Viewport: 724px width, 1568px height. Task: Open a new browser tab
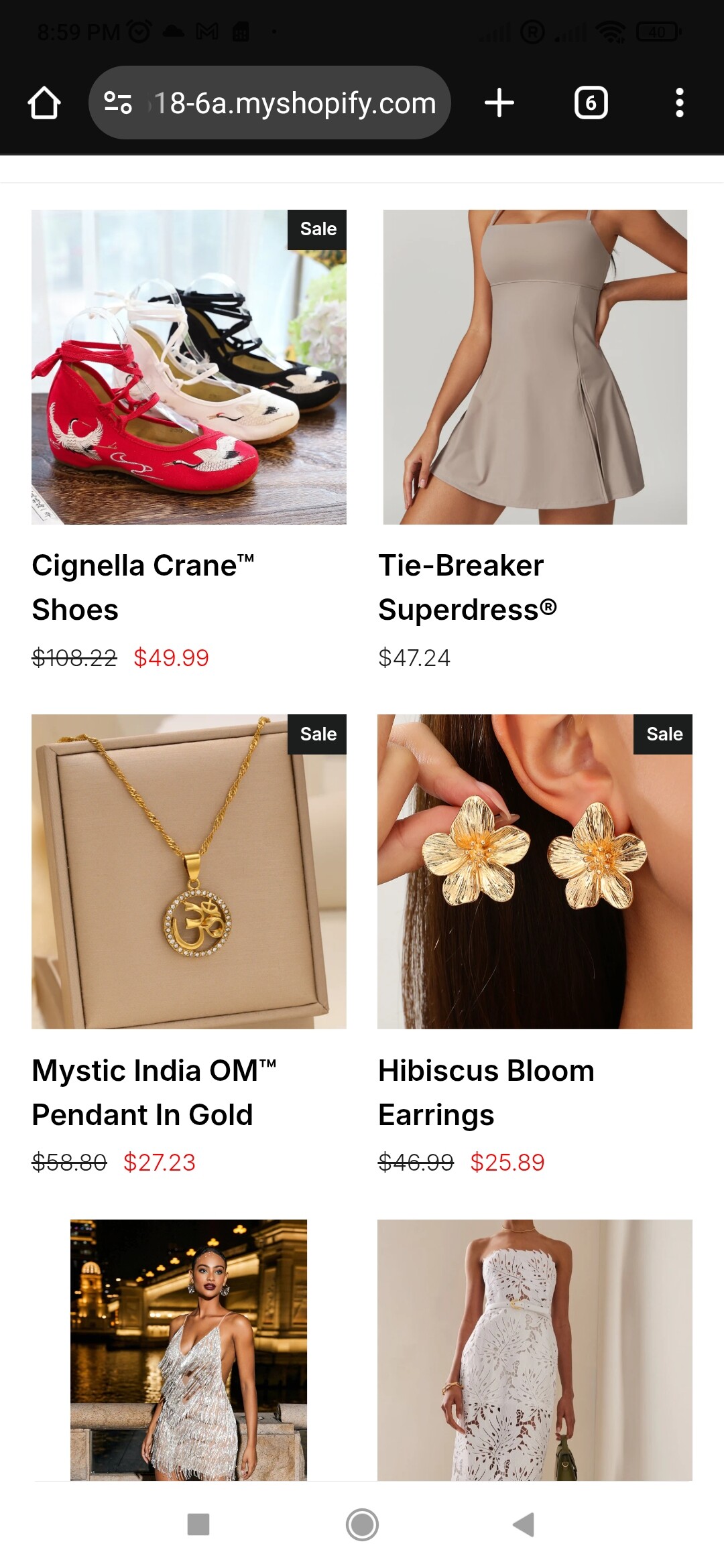(x=499, y=103)
